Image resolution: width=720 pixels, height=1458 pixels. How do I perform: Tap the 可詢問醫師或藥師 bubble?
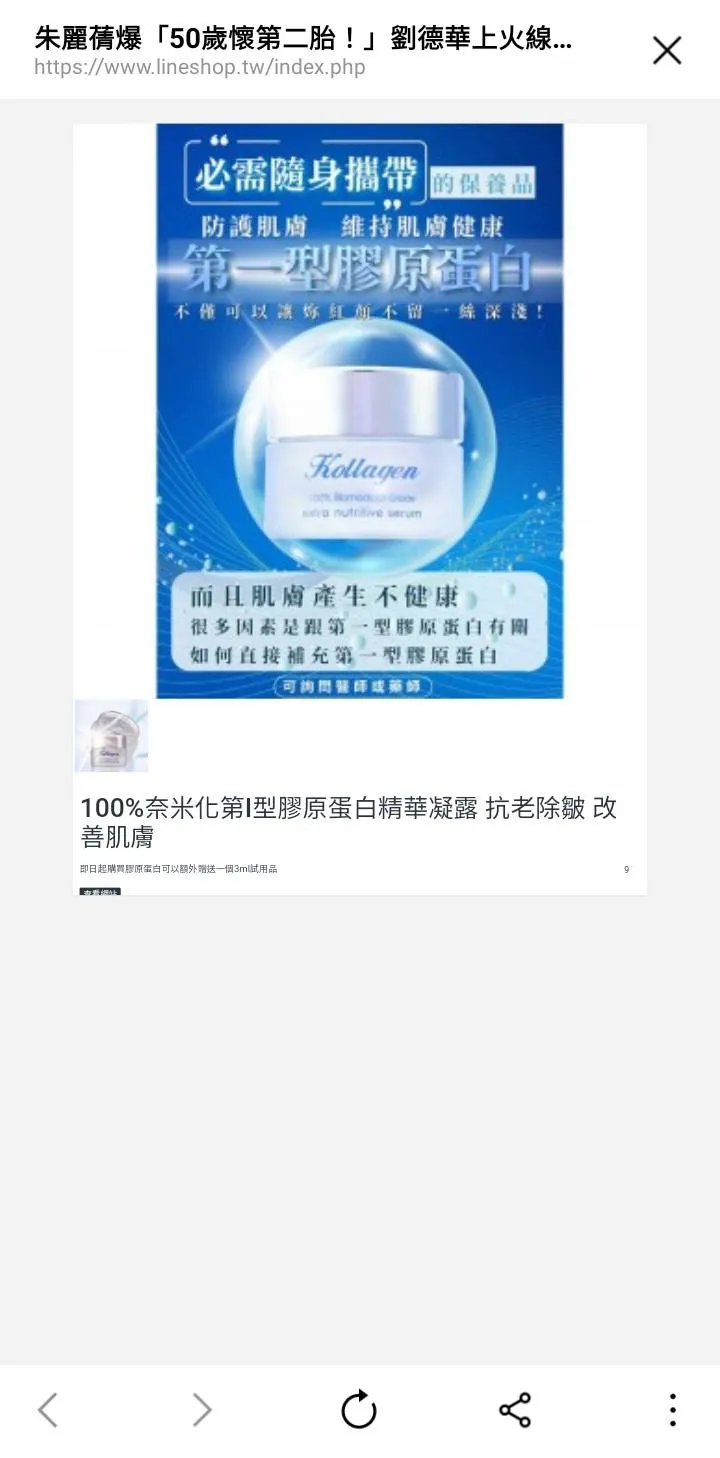click(358, 686)
